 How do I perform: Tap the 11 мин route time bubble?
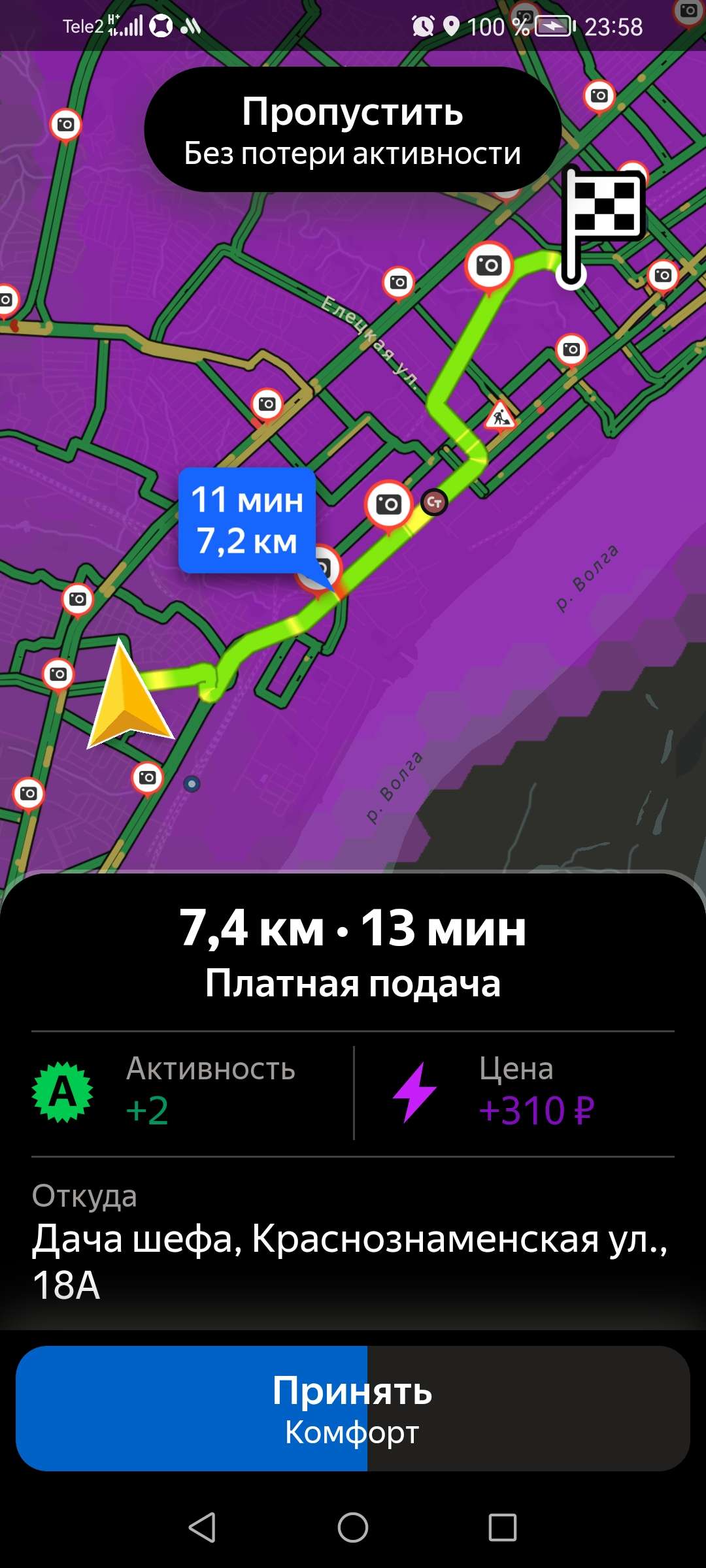pos(247,520)
